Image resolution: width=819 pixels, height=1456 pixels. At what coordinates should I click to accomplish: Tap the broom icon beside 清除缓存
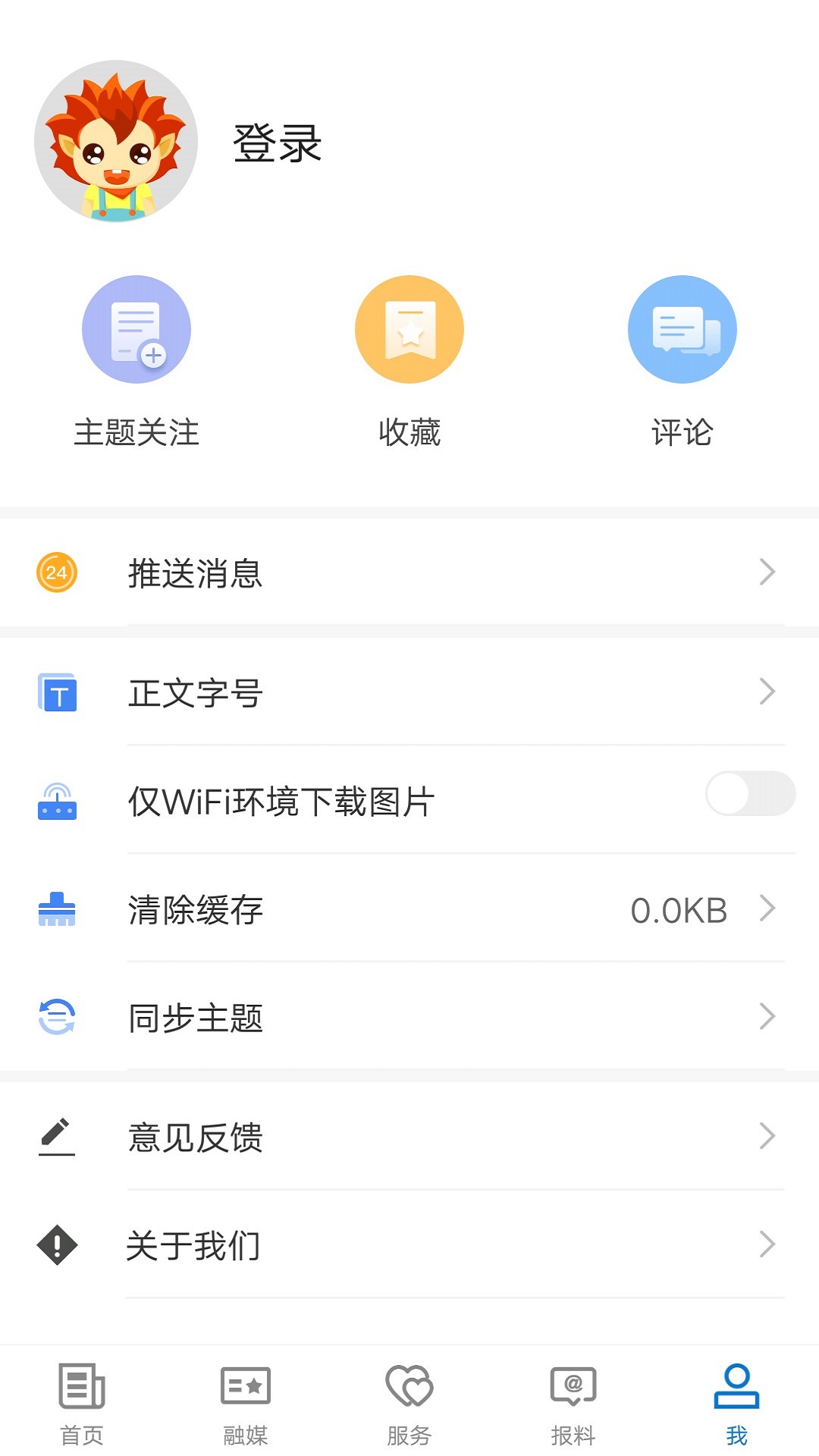click(x=57, y=908)
